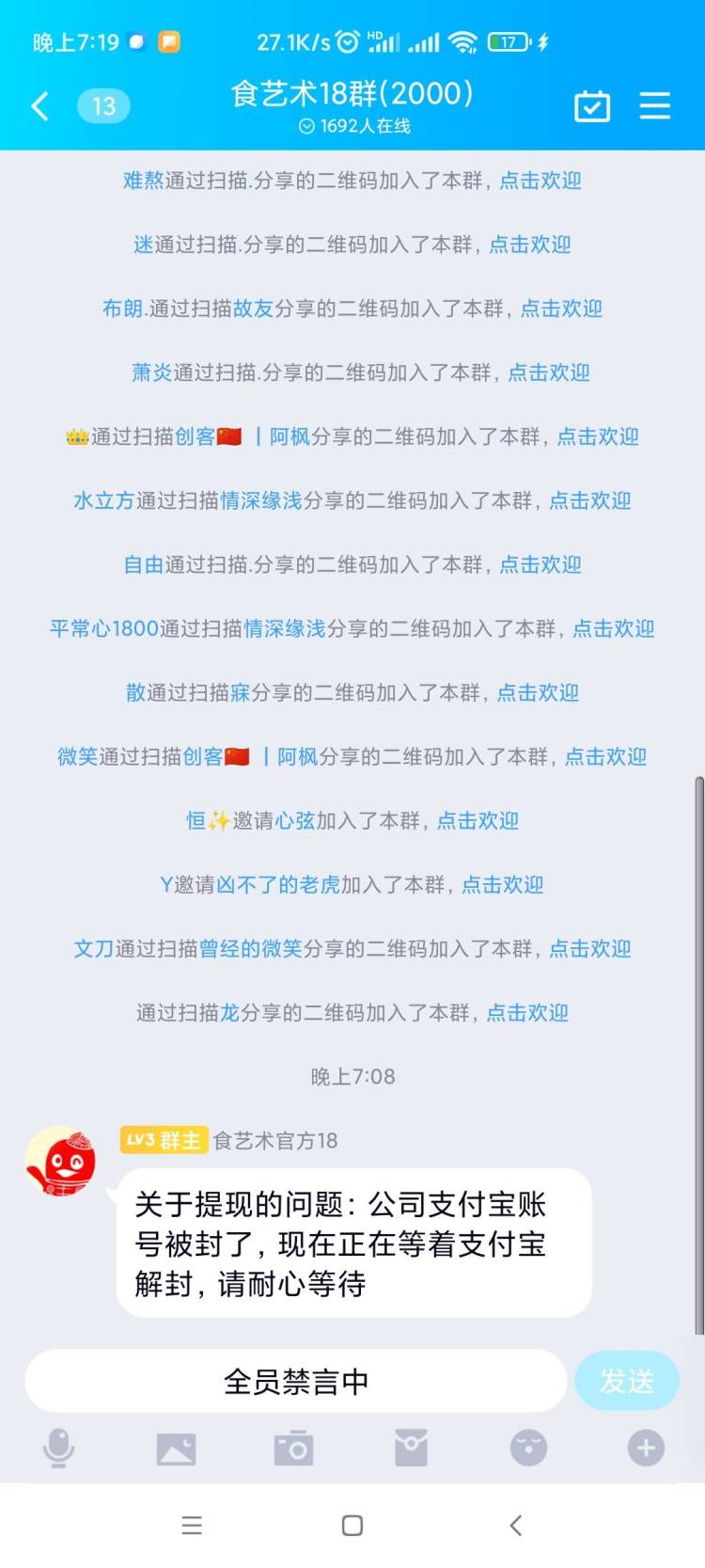Go back to the message list
The image size is (705, 1568).
40,106
